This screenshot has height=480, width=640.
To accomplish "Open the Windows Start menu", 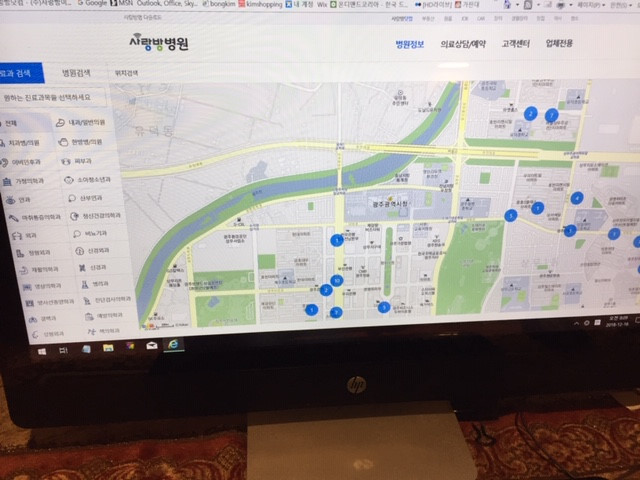I will pos(43,351).
